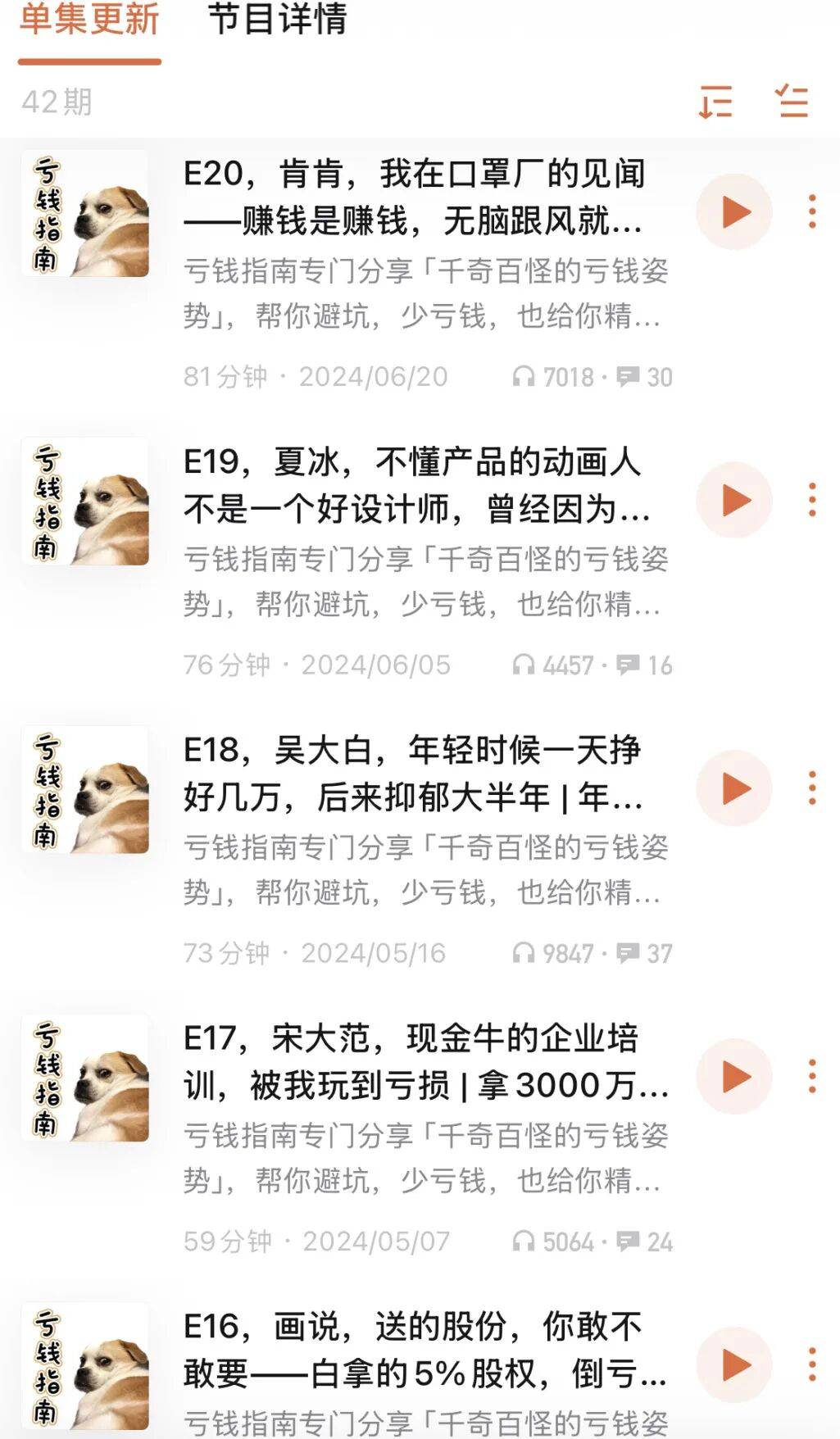Play episode E19 with 夏冰
The width and height of the screenshot is (840, 1439).
733,500
